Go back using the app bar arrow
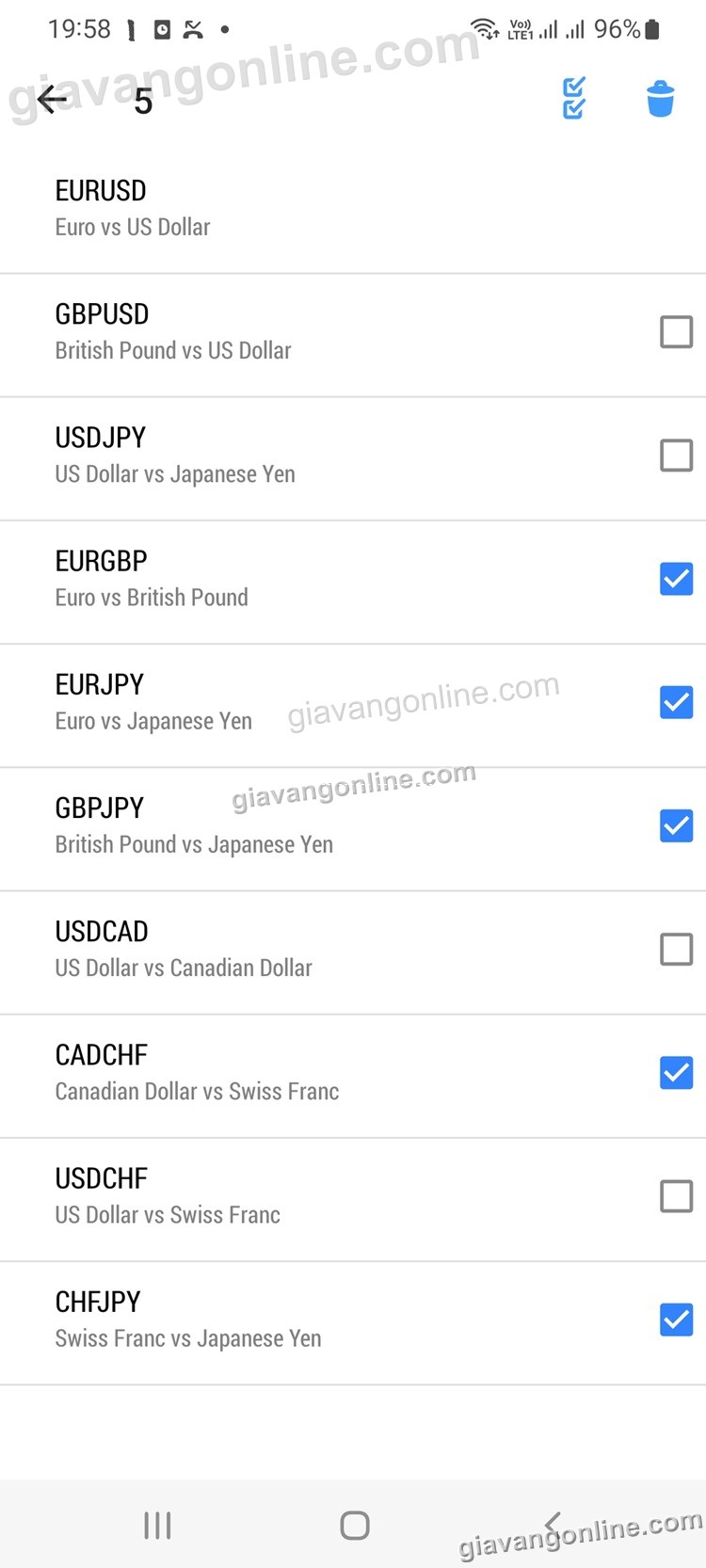Screen dimensions: 706x1568 pyautogui.click(x=52, y=99)
